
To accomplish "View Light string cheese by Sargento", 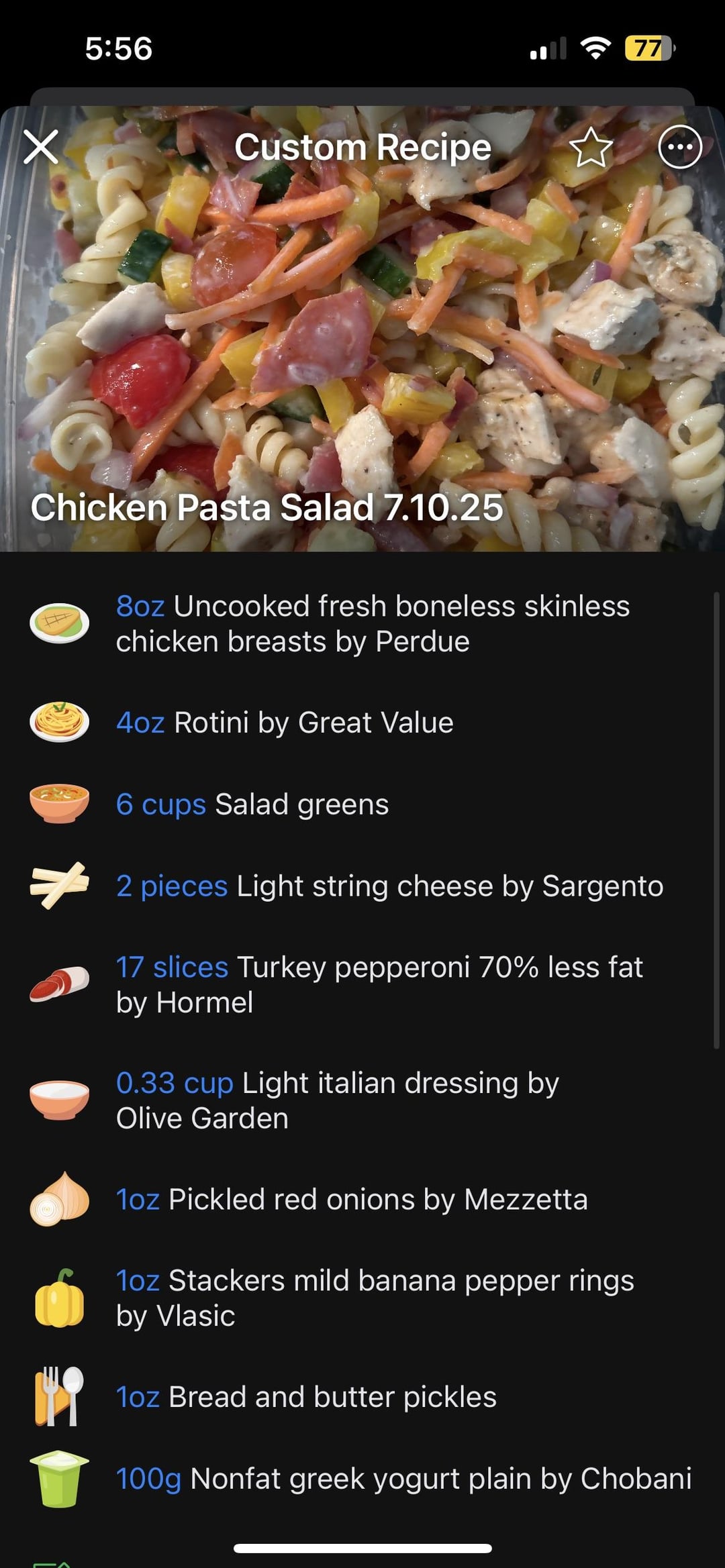I will click(389, 886).
